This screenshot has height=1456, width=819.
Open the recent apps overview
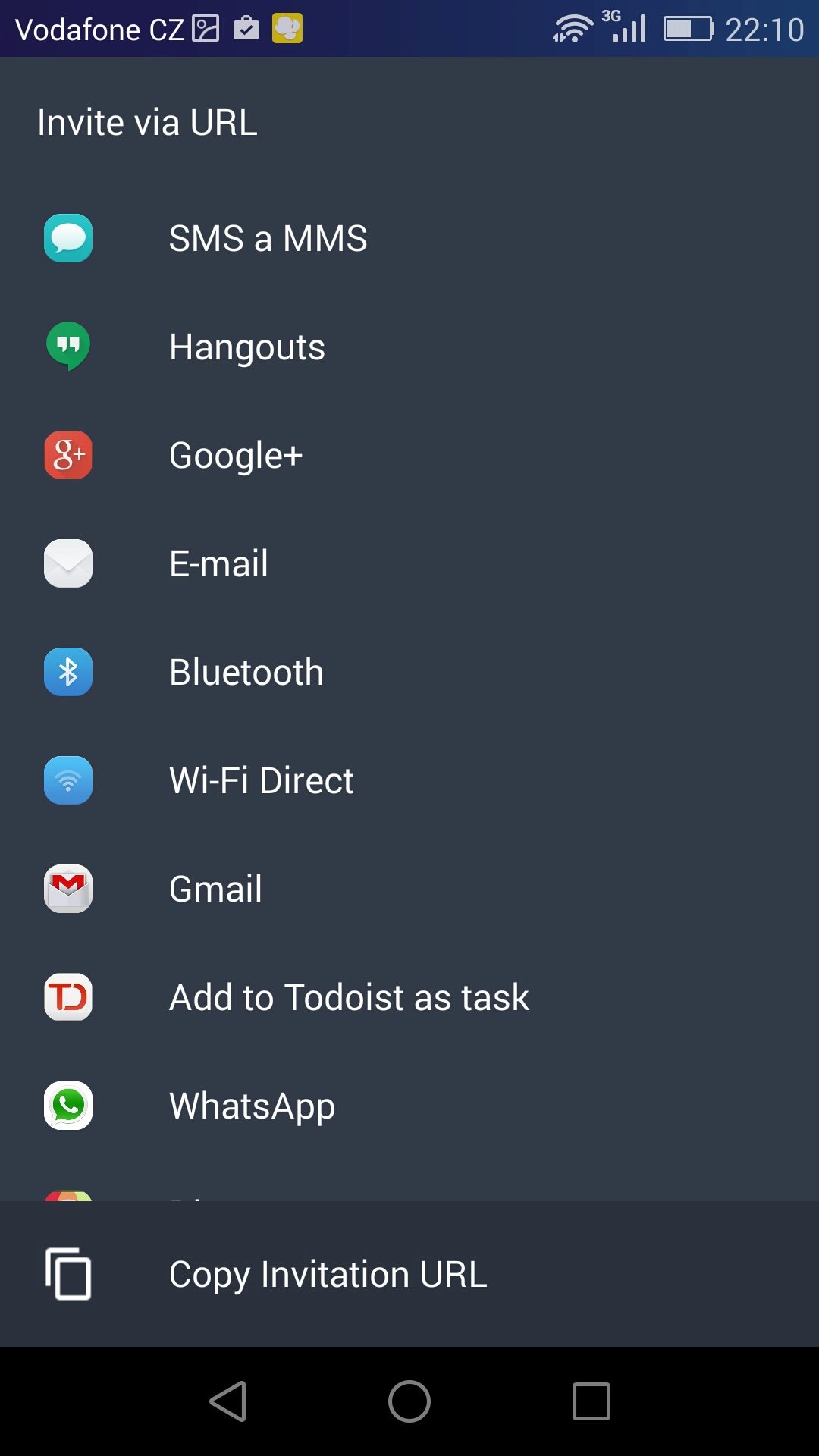[x=591, y=1401]
